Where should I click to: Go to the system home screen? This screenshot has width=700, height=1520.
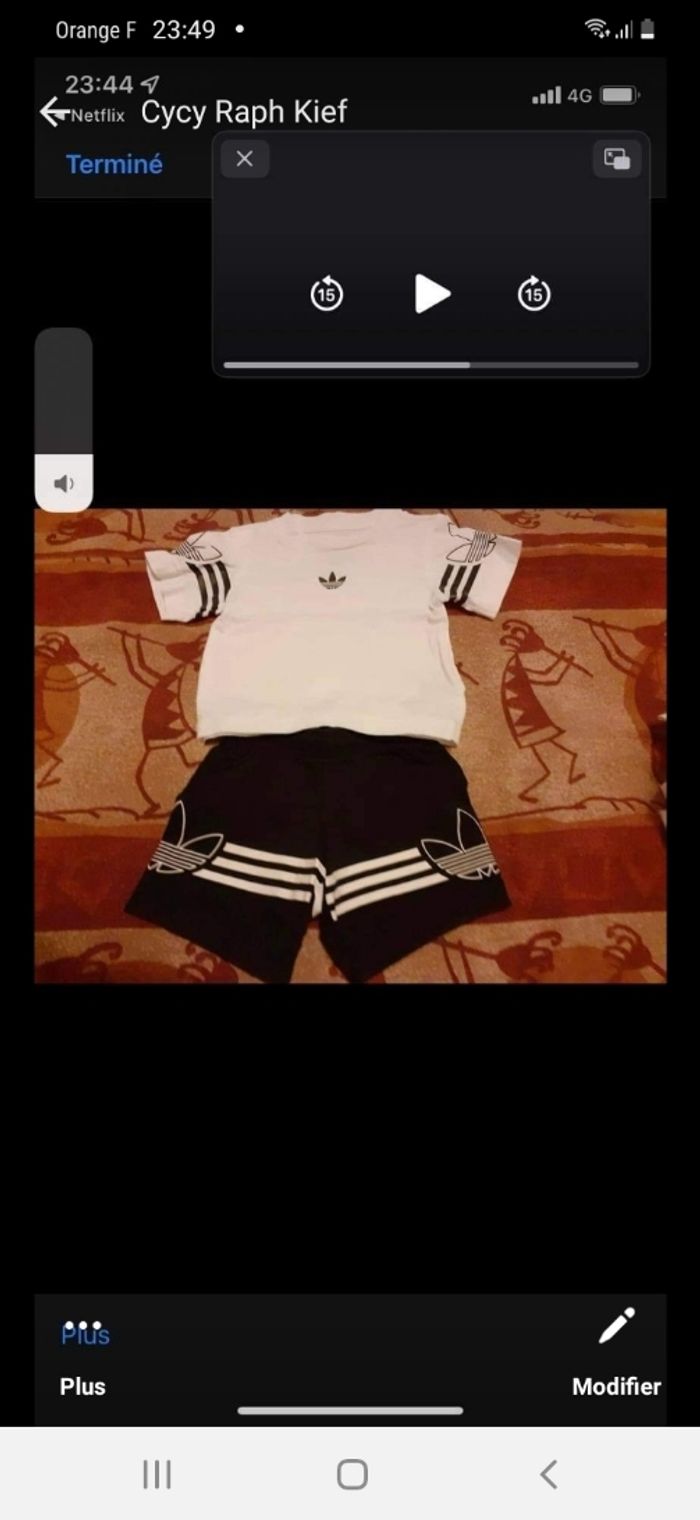[x=351, y=1474]
